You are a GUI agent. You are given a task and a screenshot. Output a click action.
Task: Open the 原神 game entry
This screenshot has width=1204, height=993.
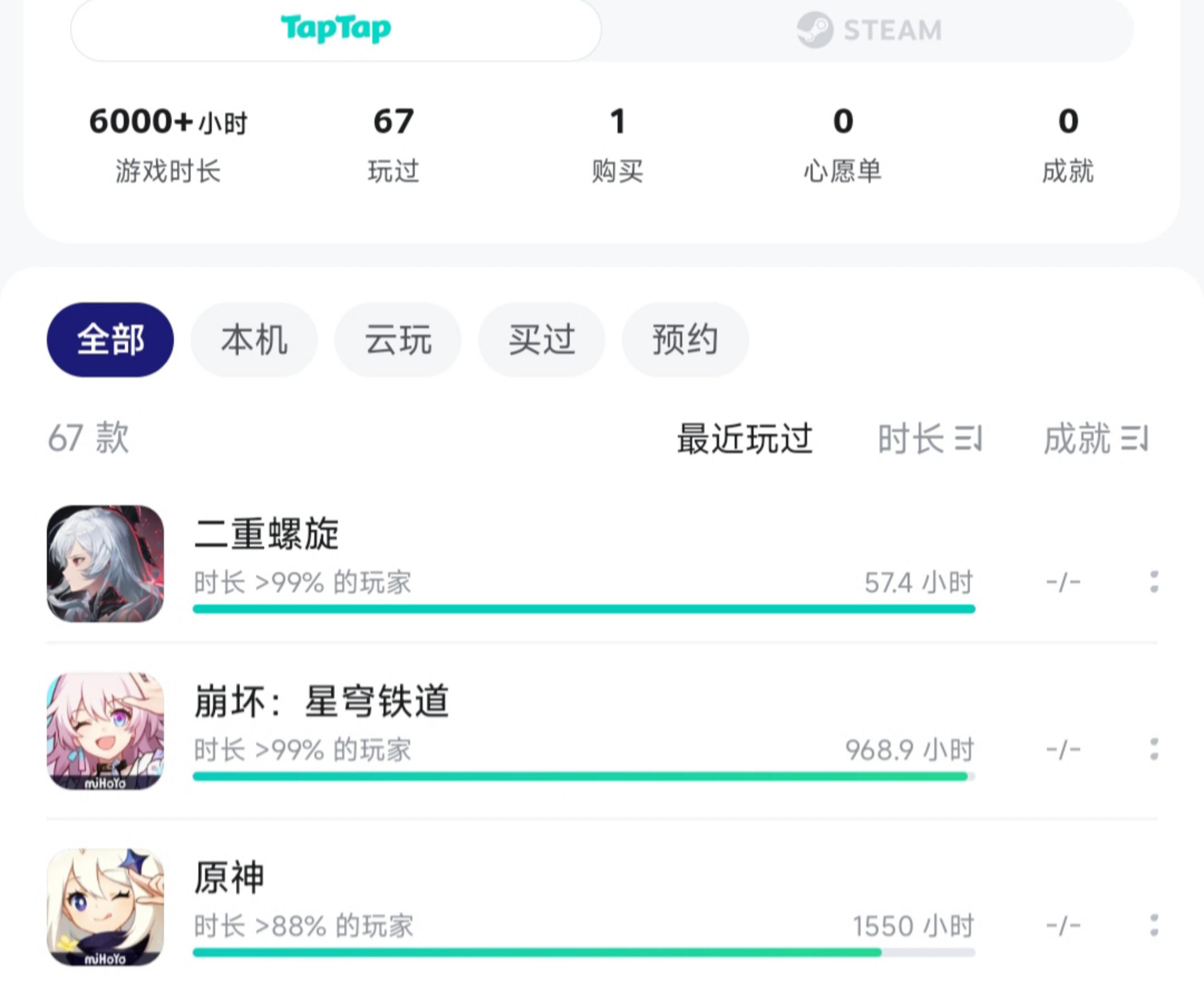[229, 878]
